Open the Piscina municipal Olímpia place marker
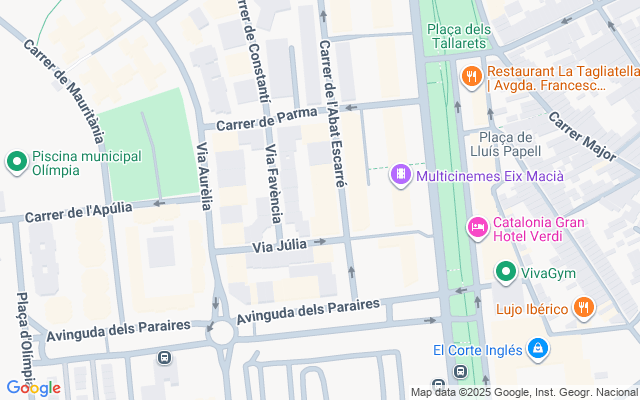This screenshot has height=400, width=640. click(x=17, y=162)
